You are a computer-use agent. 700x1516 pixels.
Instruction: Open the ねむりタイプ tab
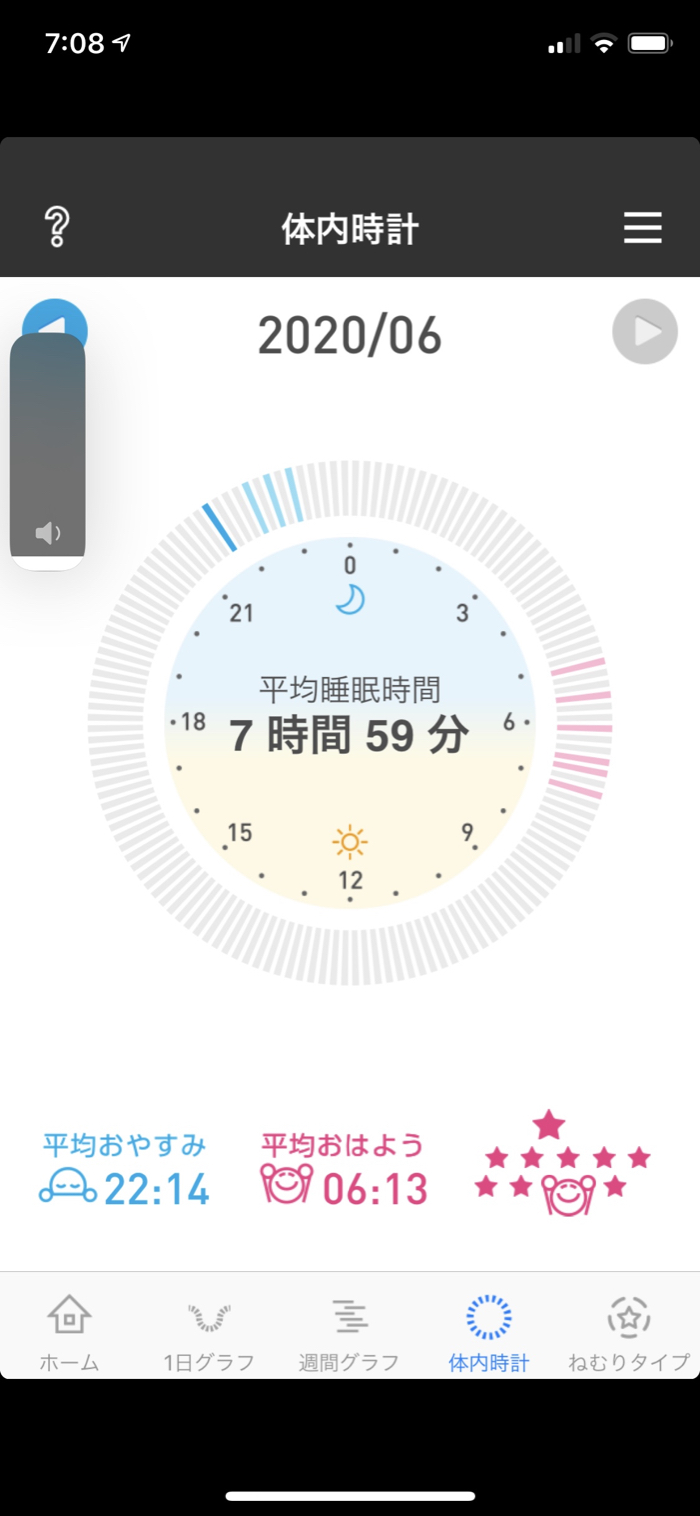pyautogui.click(x=629, y=1331)
